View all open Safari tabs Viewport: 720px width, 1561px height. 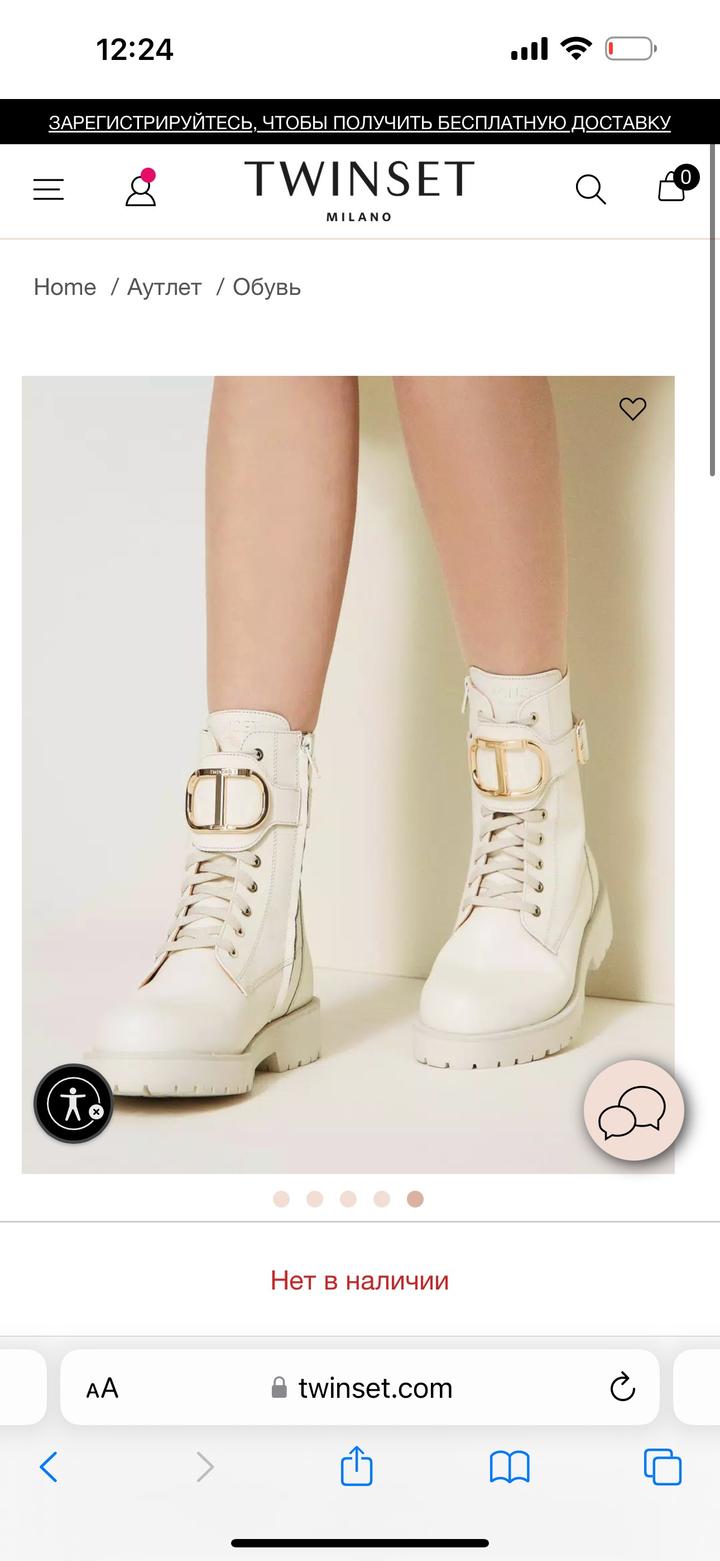coord(662,1467)
